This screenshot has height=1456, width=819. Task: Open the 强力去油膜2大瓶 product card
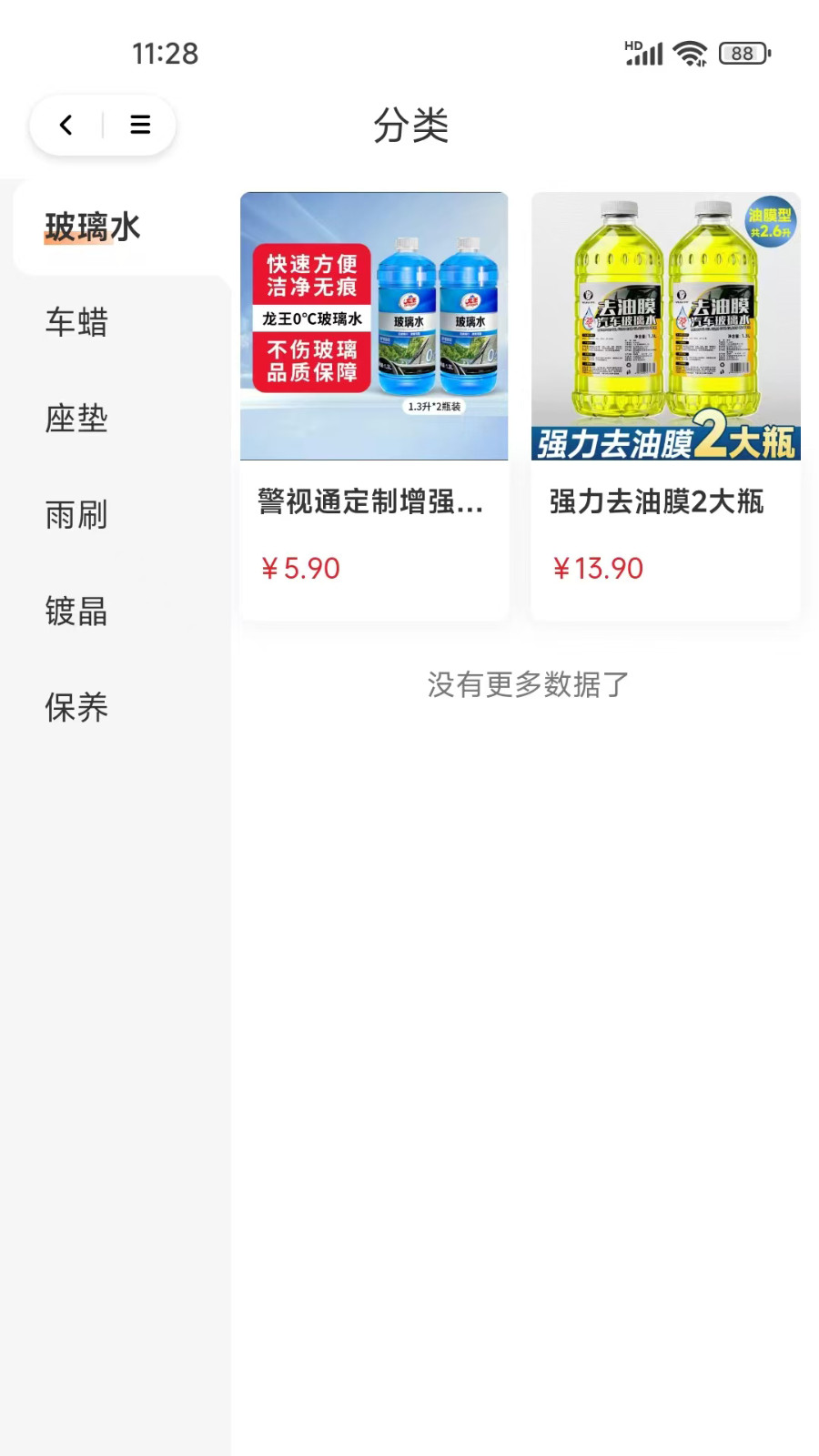(x=665, y=406)
